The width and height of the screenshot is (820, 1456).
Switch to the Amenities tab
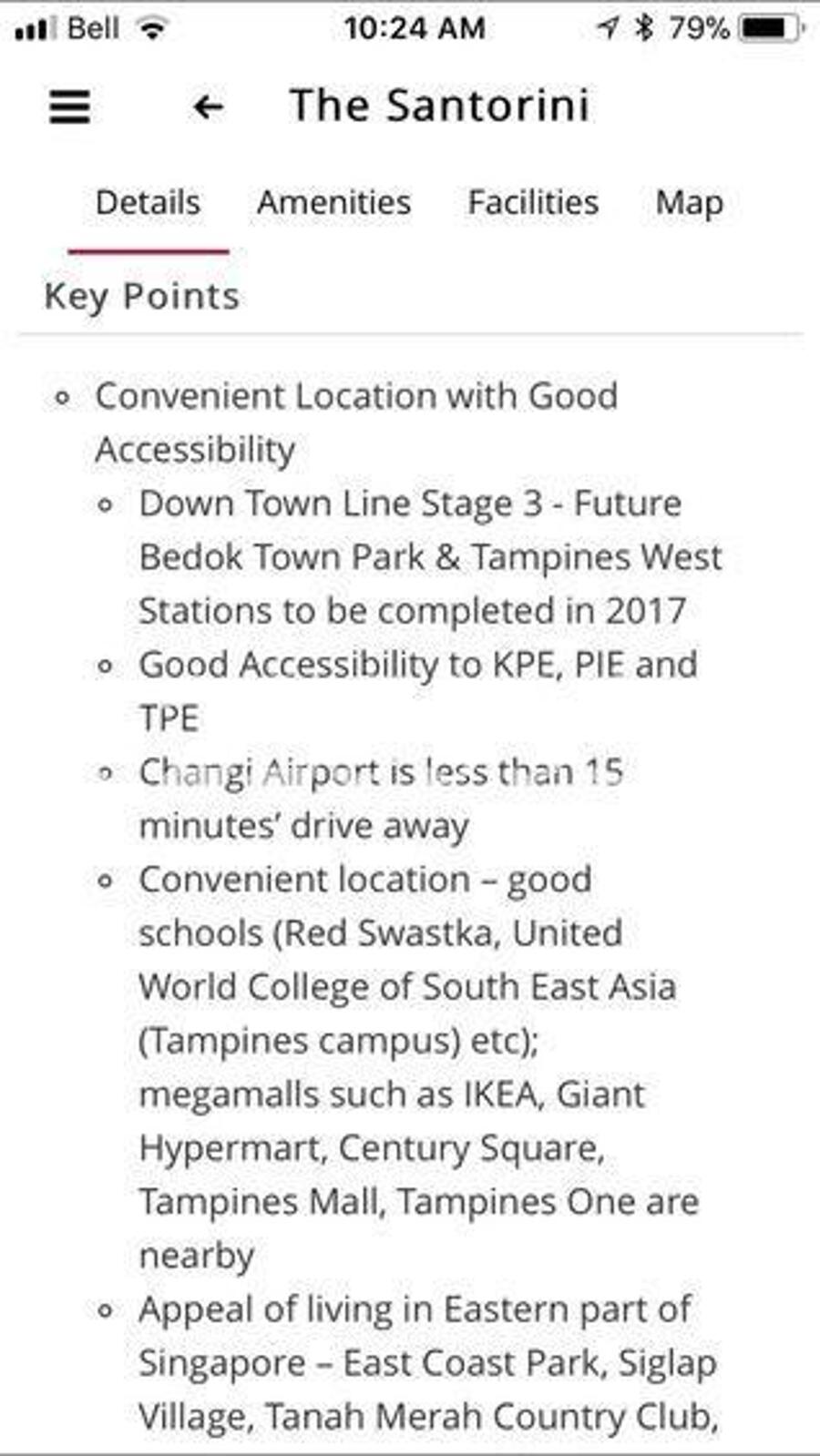pyautogui.click(x=333, y=202)
